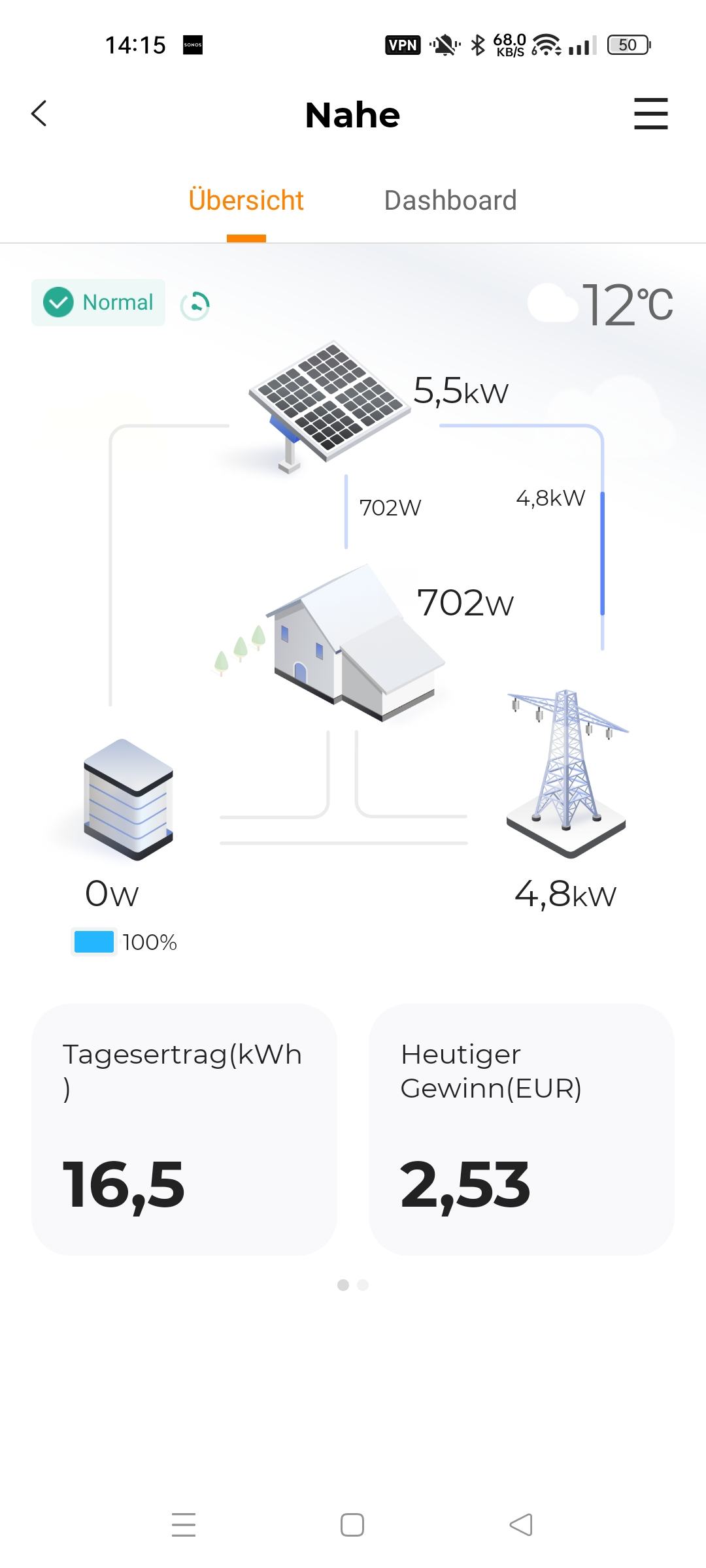
Task: Select the Übersicht tab
Action: (x=246, y=201)
